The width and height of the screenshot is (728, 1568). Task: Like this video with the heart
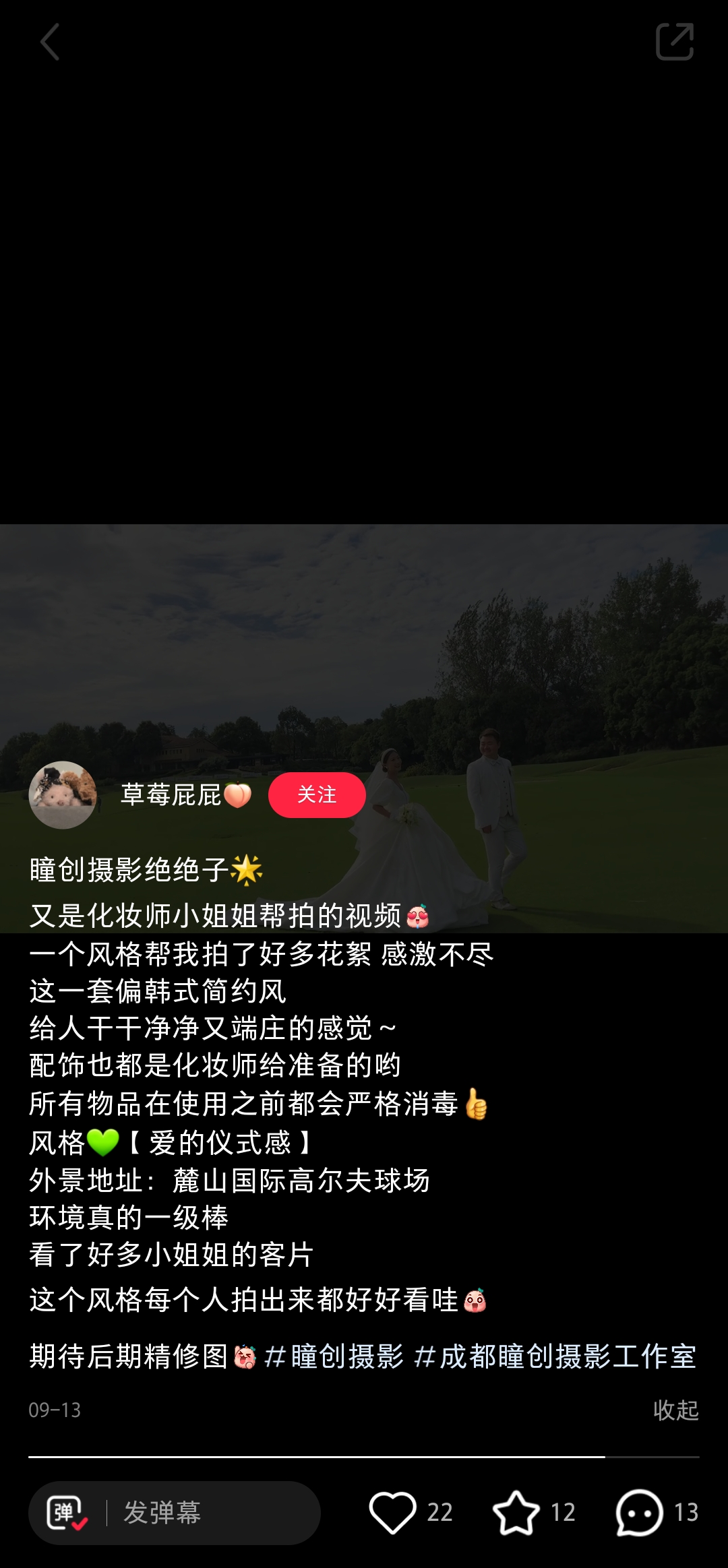pos(393,1513)
